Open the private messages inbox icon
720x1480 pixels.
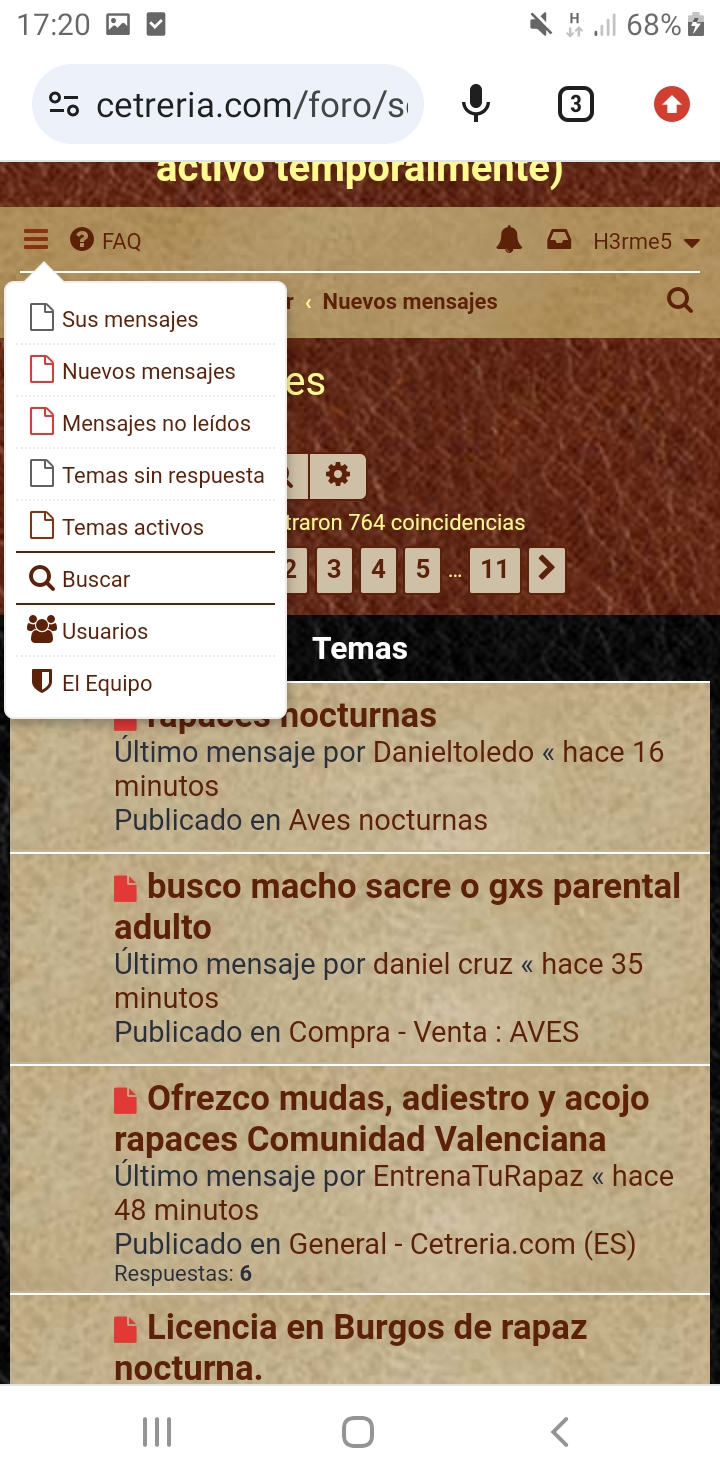point(559,240)
